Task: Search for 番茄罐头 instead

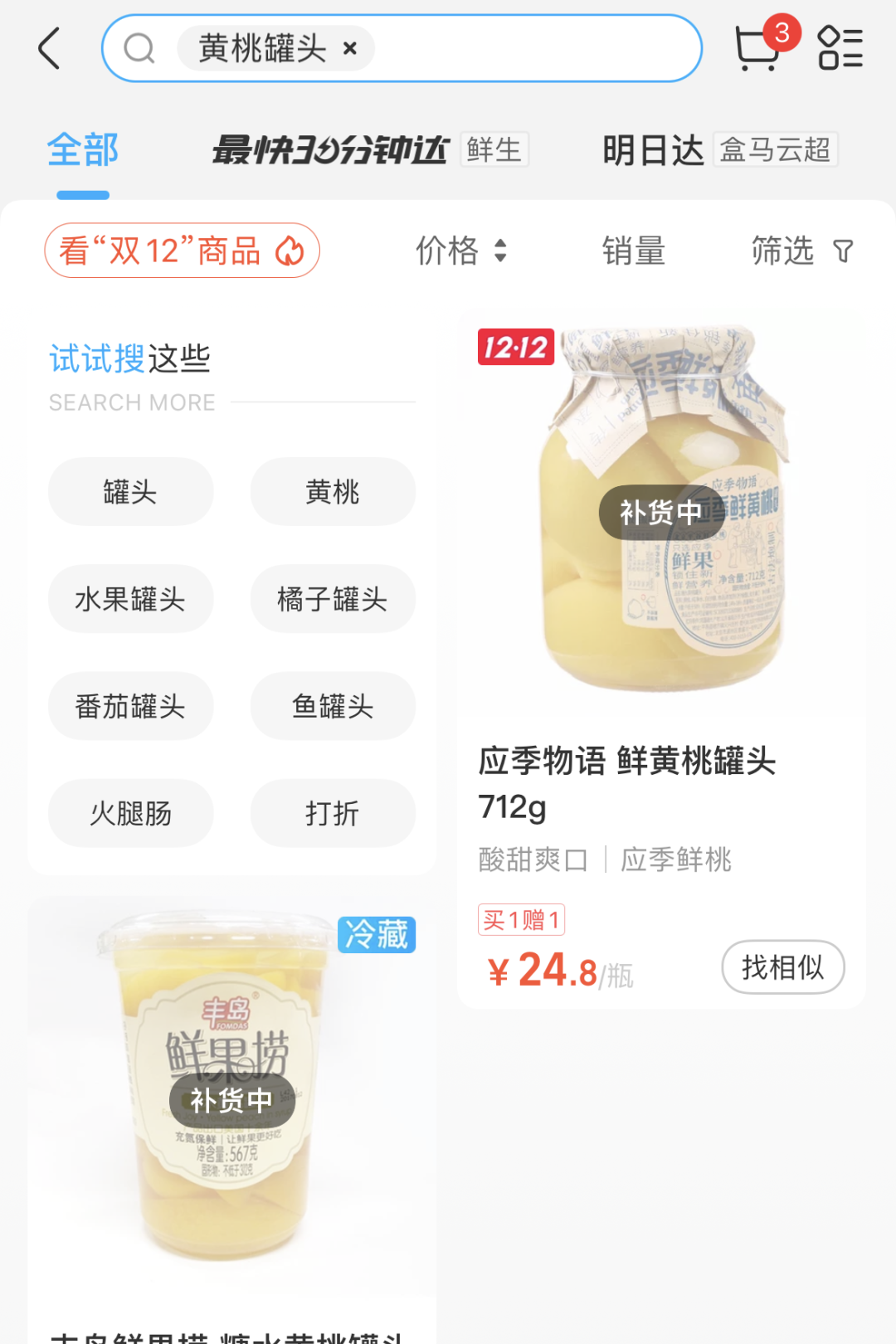Action: [x=130, y=706]
